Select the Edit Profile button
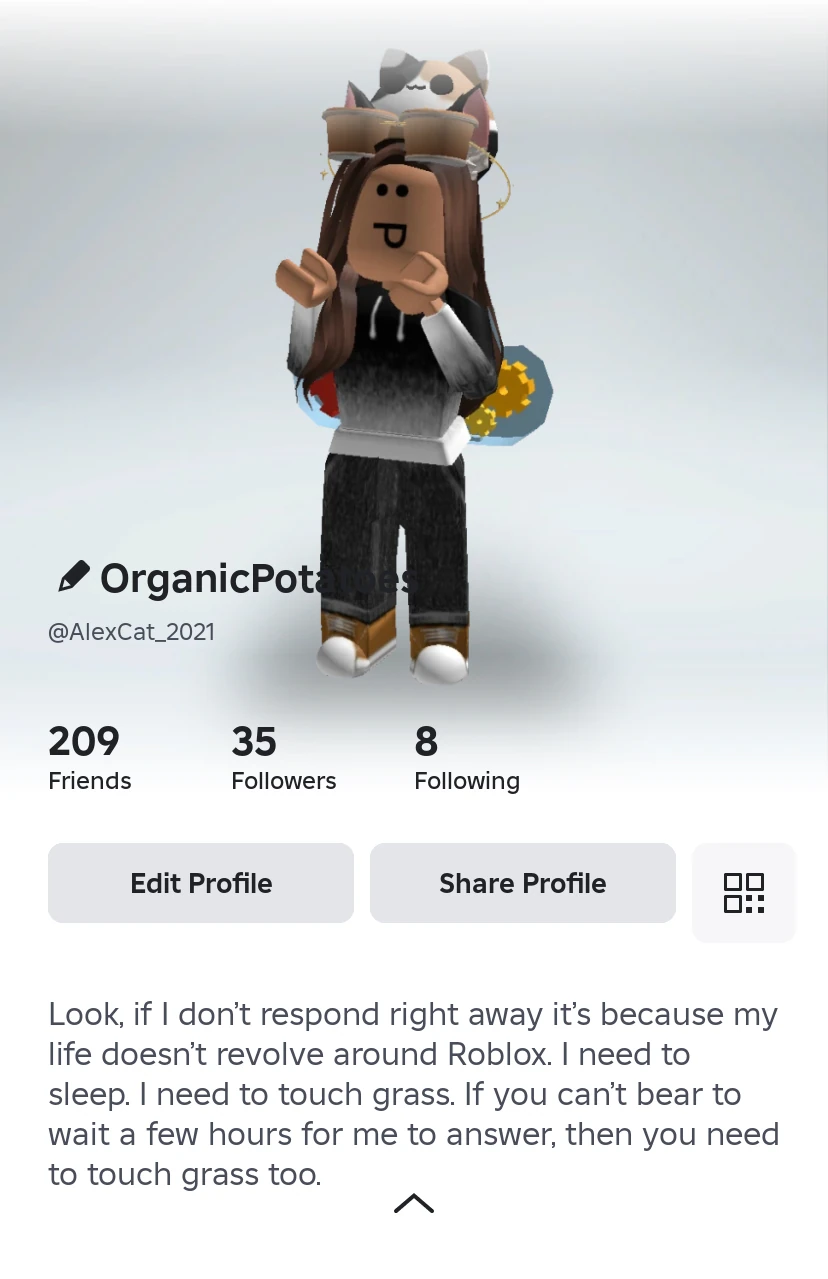828x1279 pixels. coord(200,882)
